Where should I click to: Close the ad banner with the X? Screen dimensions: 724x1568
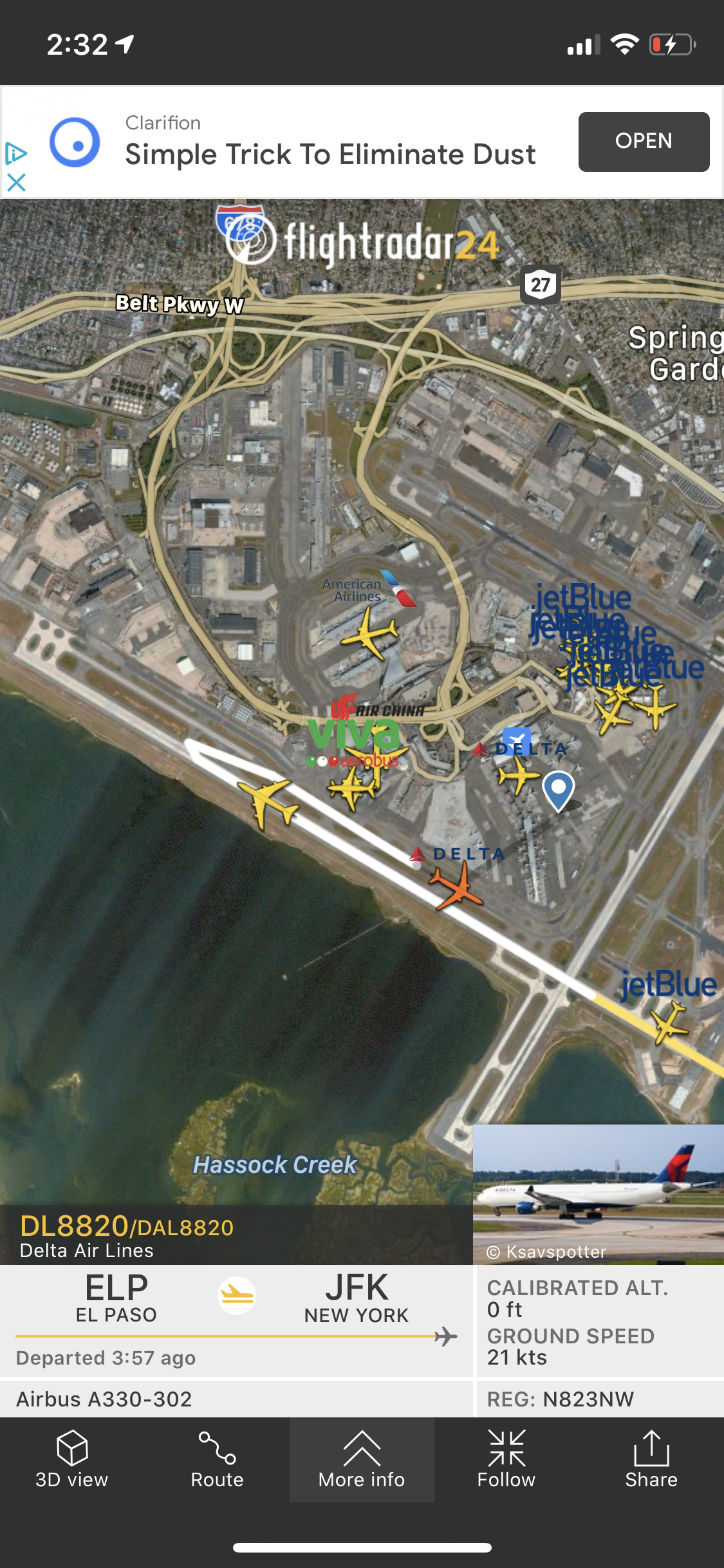click(x=16, y=183)
